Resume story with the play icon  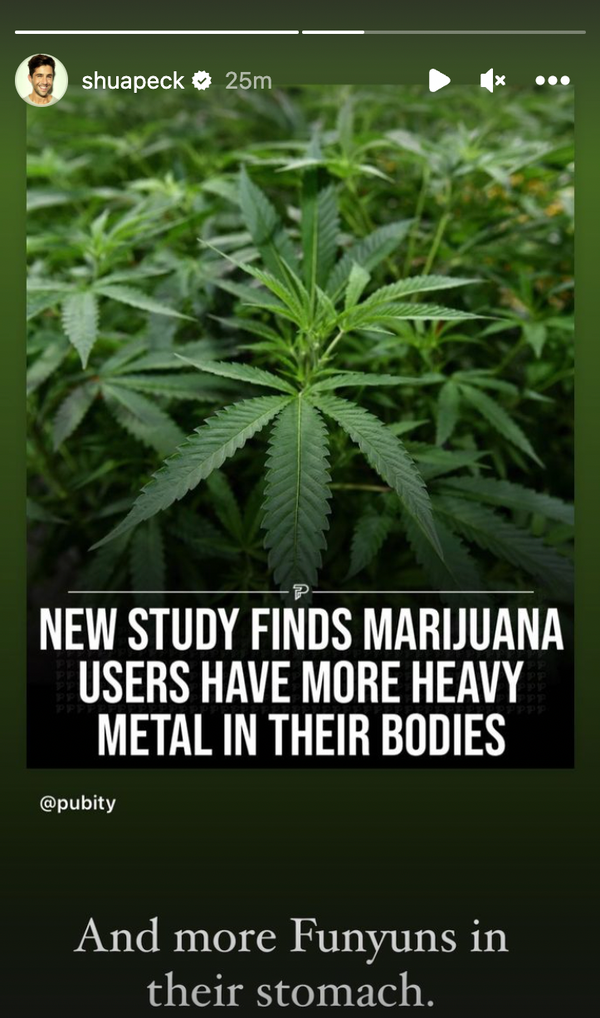pos(439,81)
